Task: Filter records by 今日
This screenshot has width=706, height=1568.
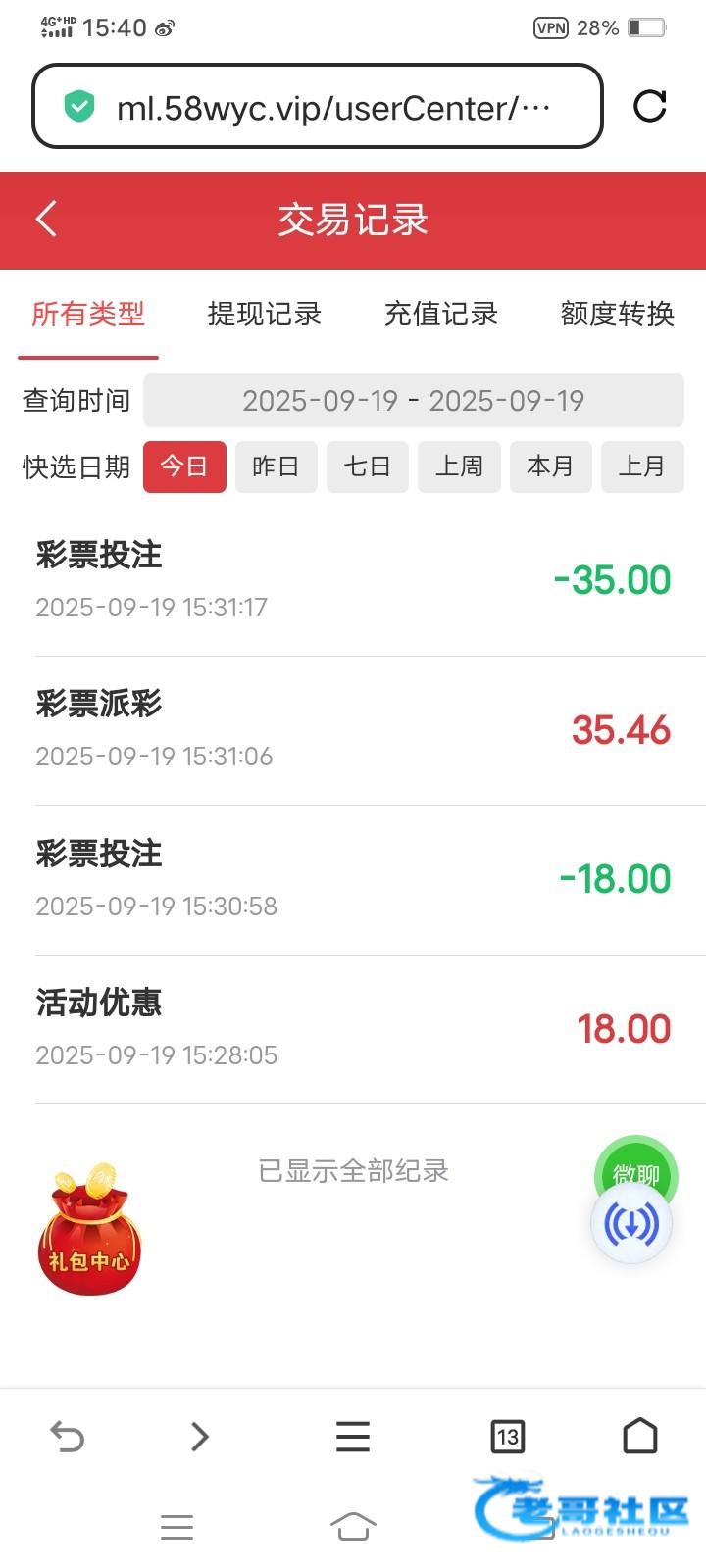Action: pos(184,466)
